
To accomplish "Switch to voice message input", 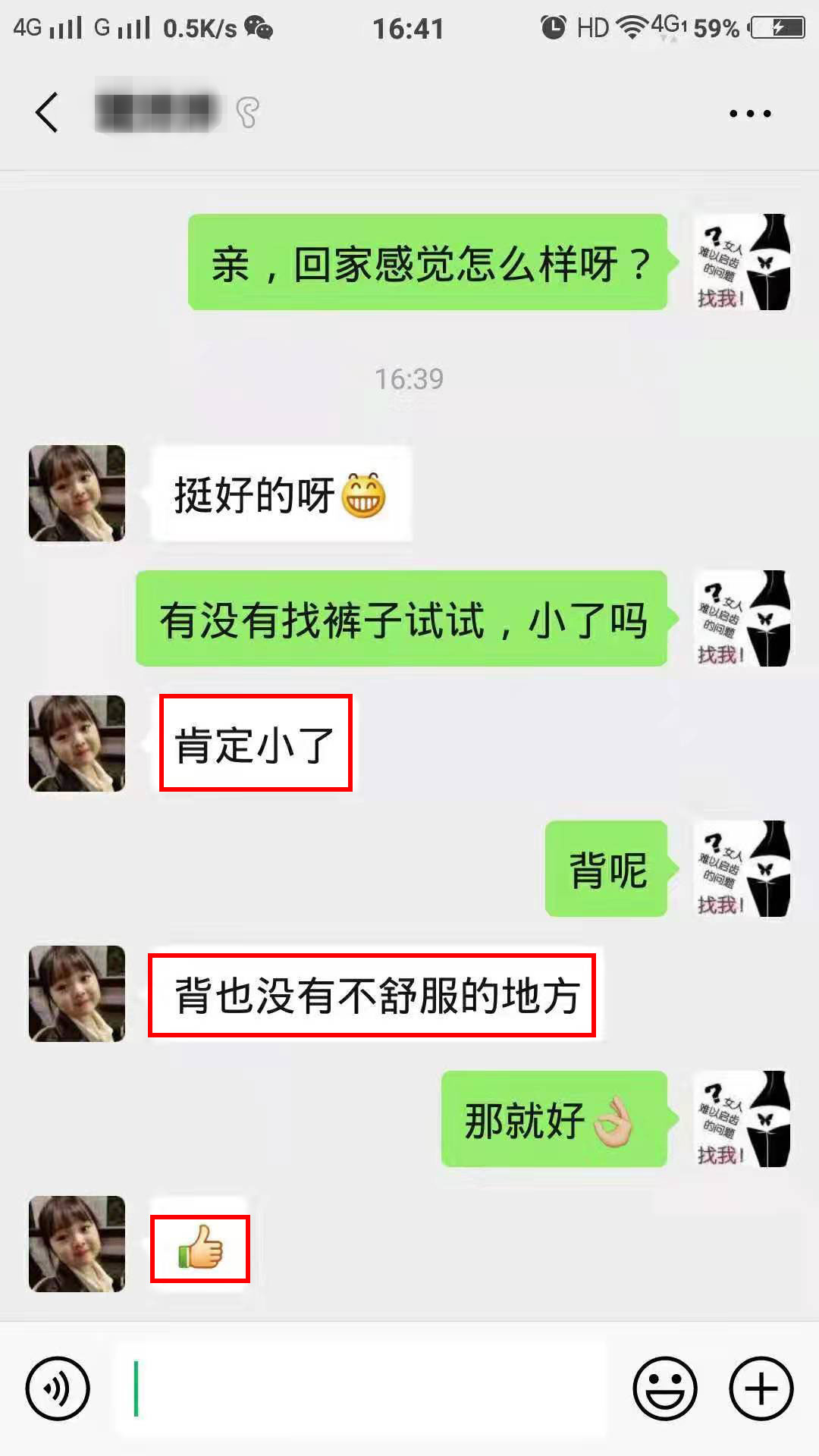I will [58, 1389].
